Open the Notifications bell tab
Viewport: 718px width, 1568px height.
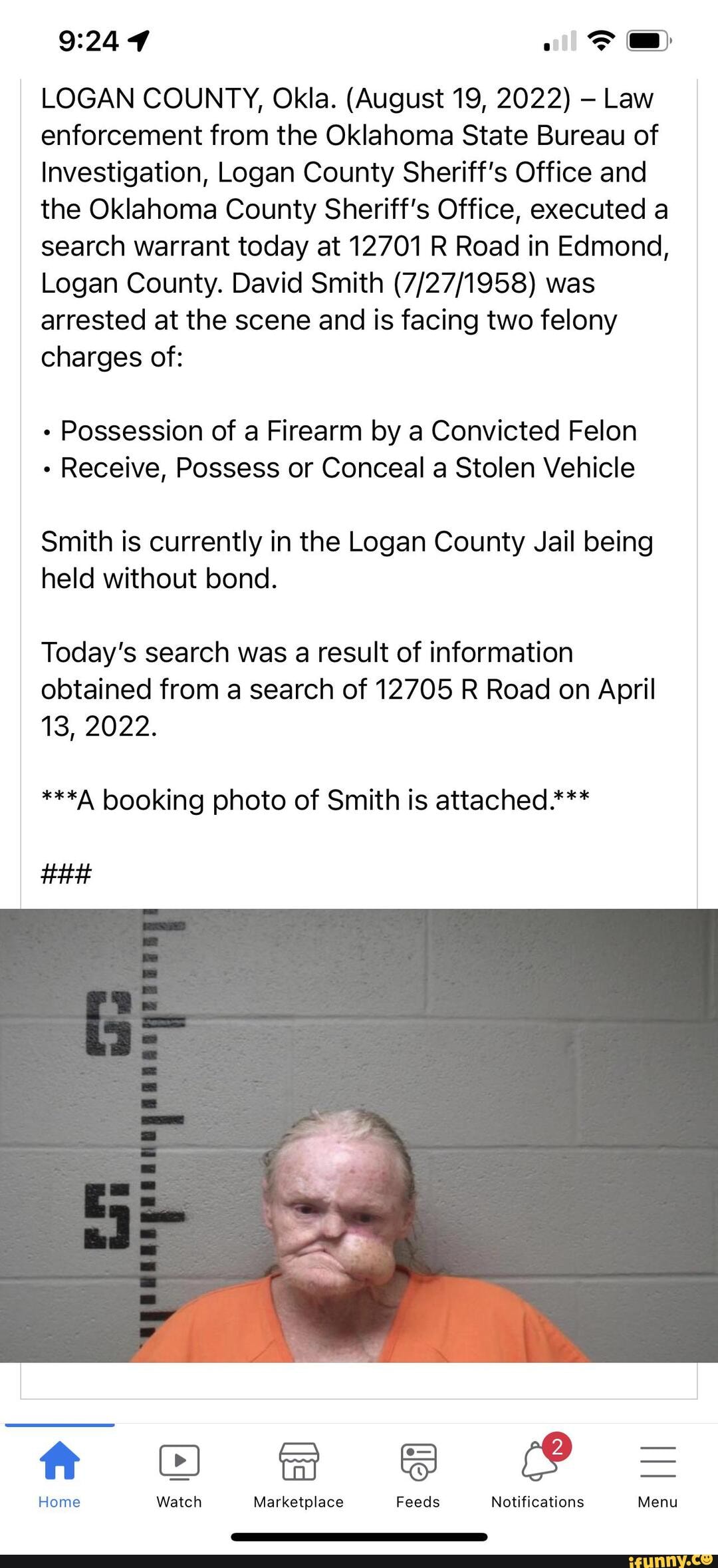[538, 1473]
